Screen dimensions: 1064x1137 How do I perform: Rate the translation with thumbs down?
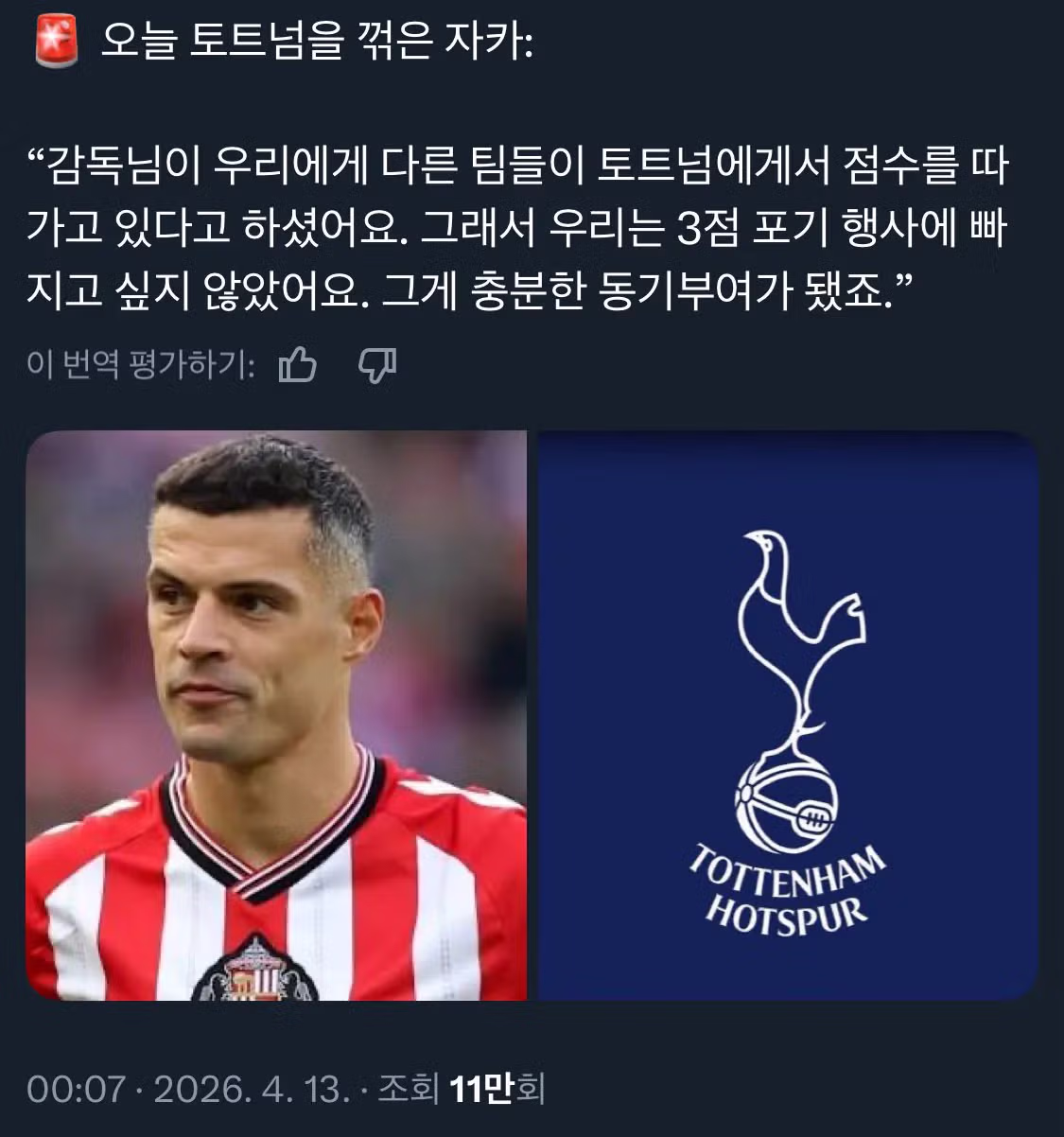377,364
